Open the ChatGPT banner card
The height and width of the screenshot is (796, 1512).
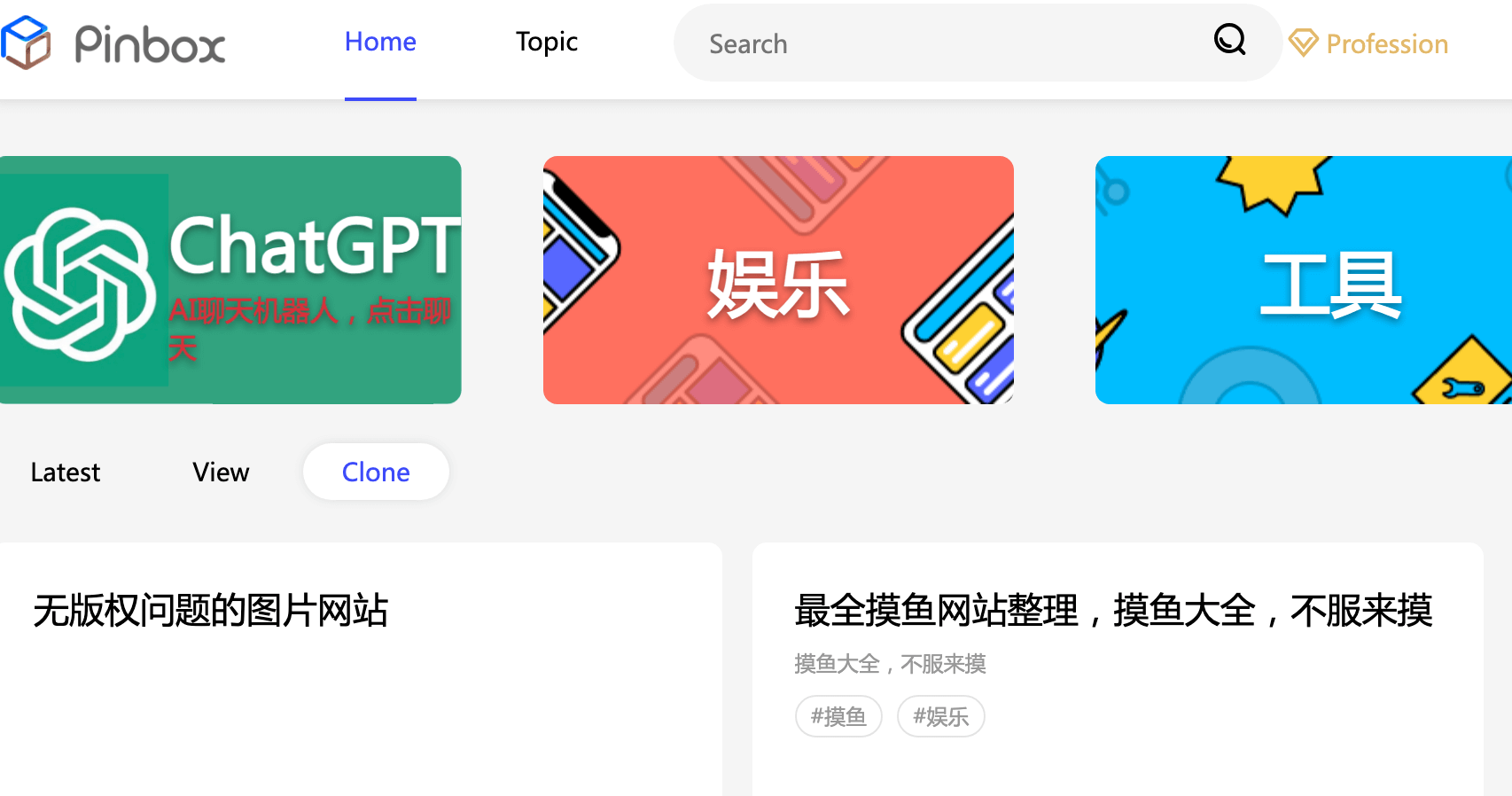pos(230,280)
